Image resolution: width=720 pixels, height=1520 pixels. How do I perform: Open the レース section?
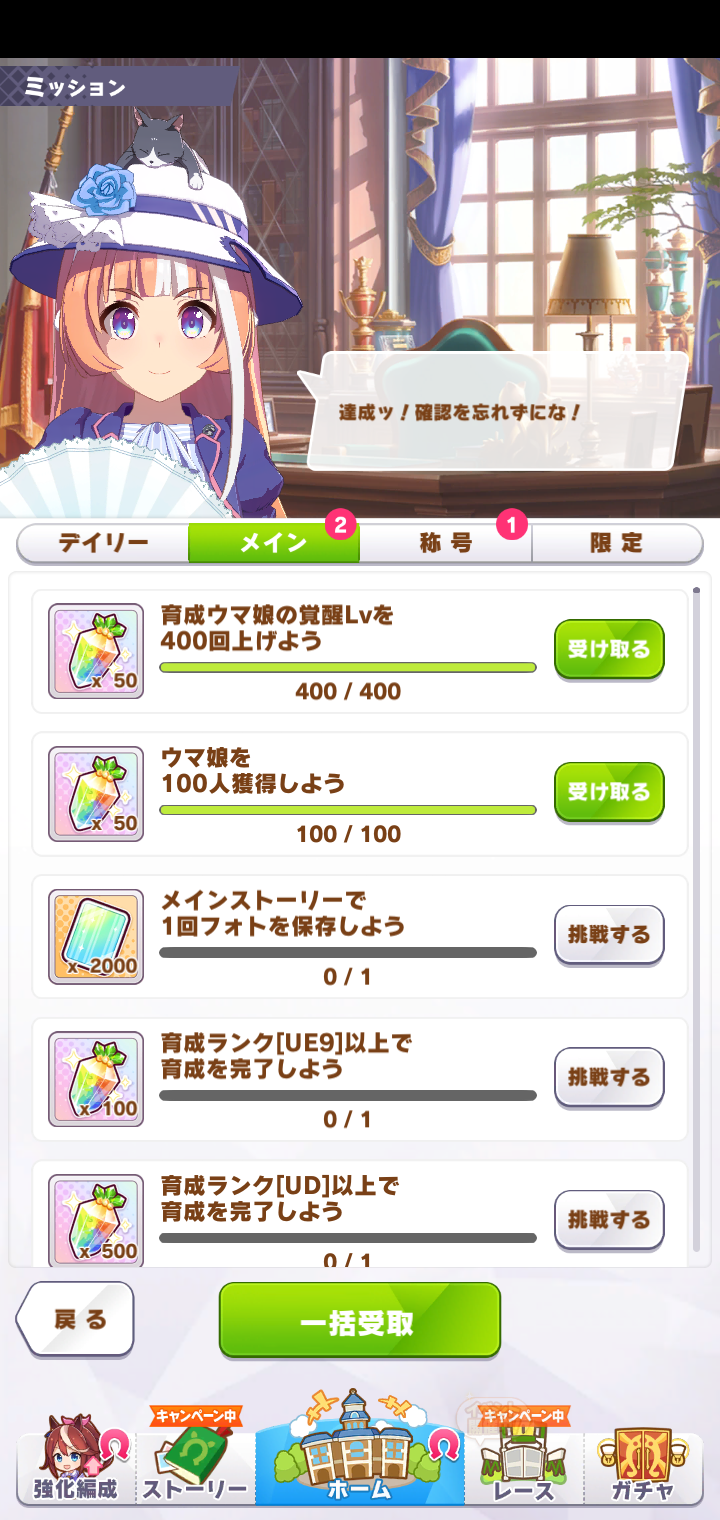[523, 1464]
